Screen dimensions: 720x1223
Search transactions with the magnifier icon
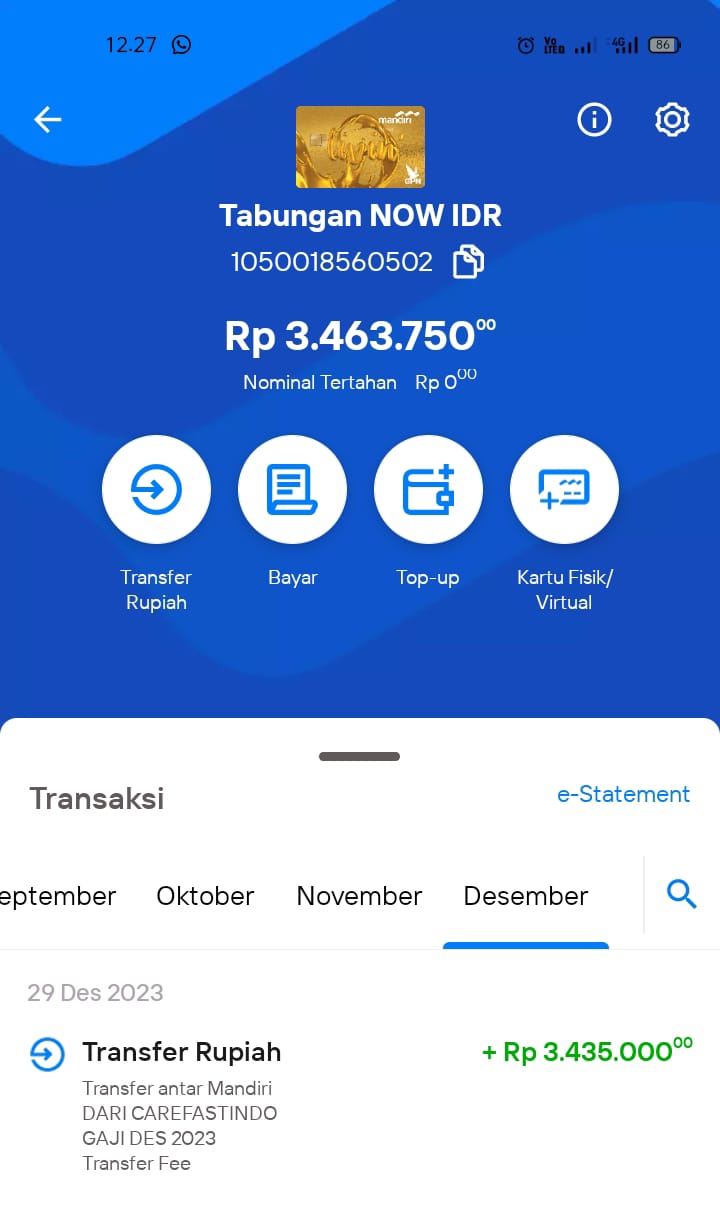pos(682,894)
